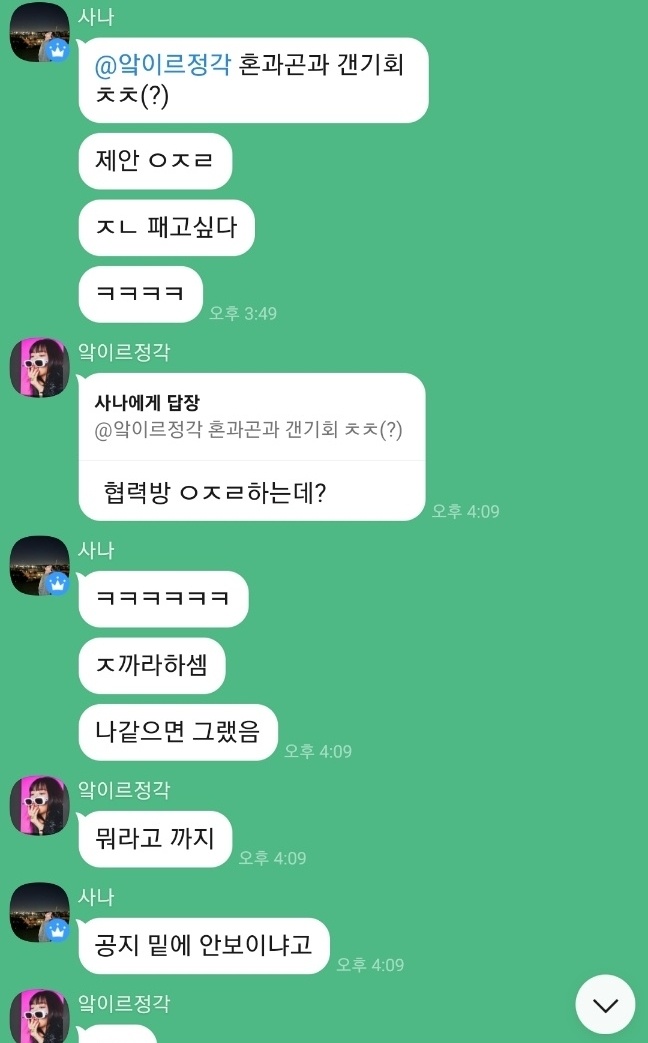The image size is (648, 1043).
Task: View 악이르정각's profile beside '뭐라고 까지'
Action: (x=39, y=806)
